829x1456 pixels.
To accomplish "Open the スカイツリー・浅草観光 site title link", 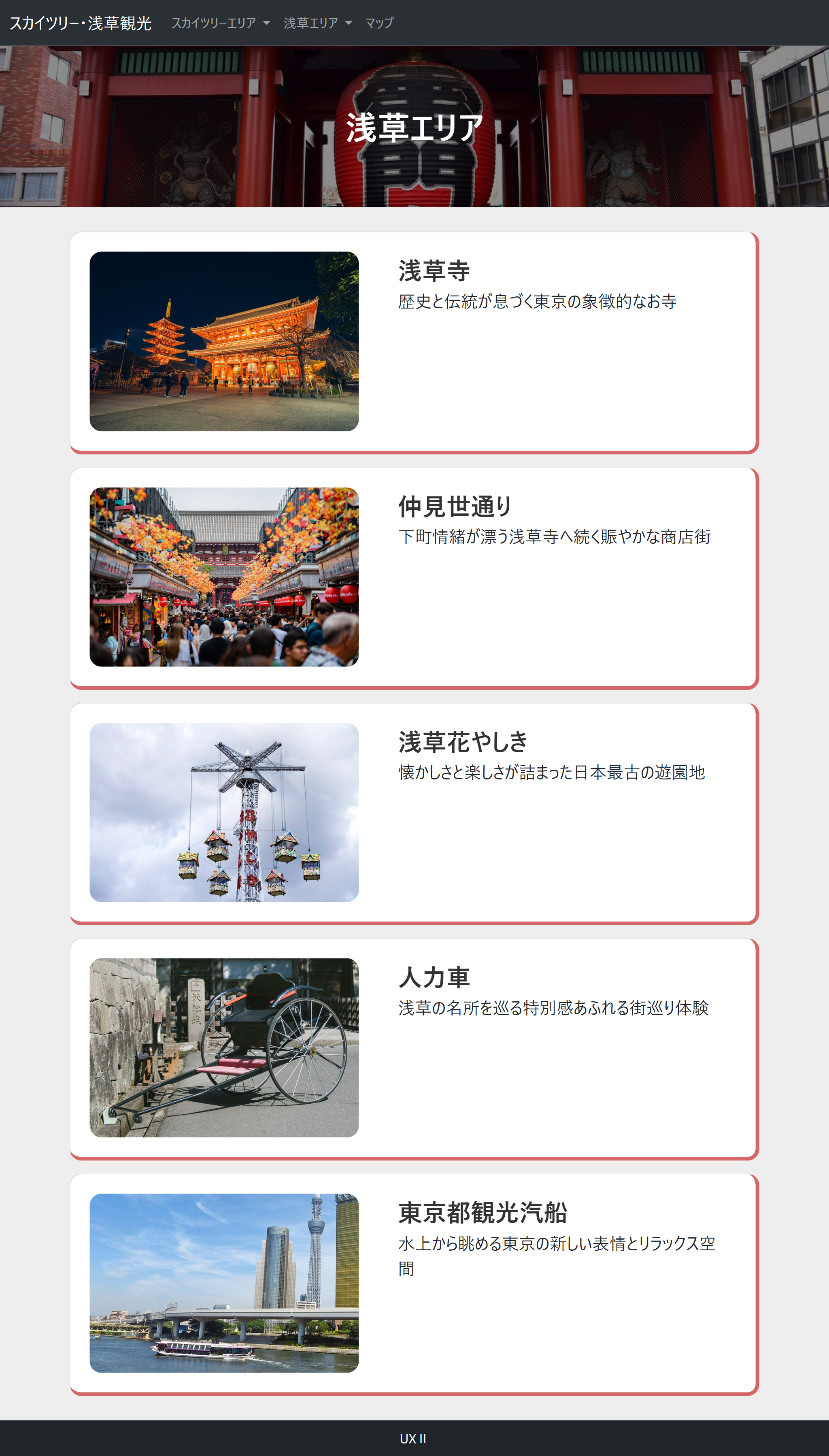I will 80,23.
